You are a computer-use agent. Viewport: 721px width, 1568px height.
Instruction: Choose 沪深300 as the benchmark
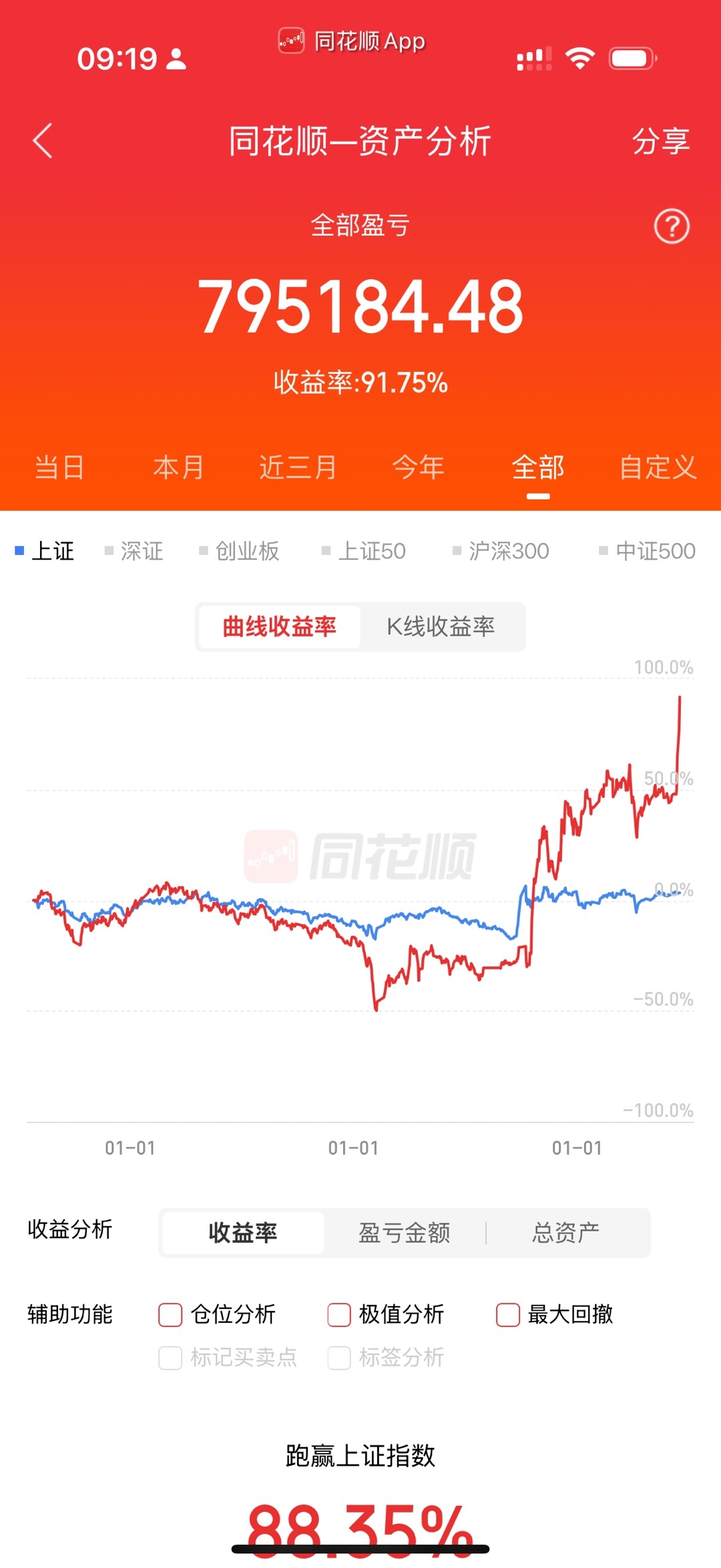pos(501,551)
